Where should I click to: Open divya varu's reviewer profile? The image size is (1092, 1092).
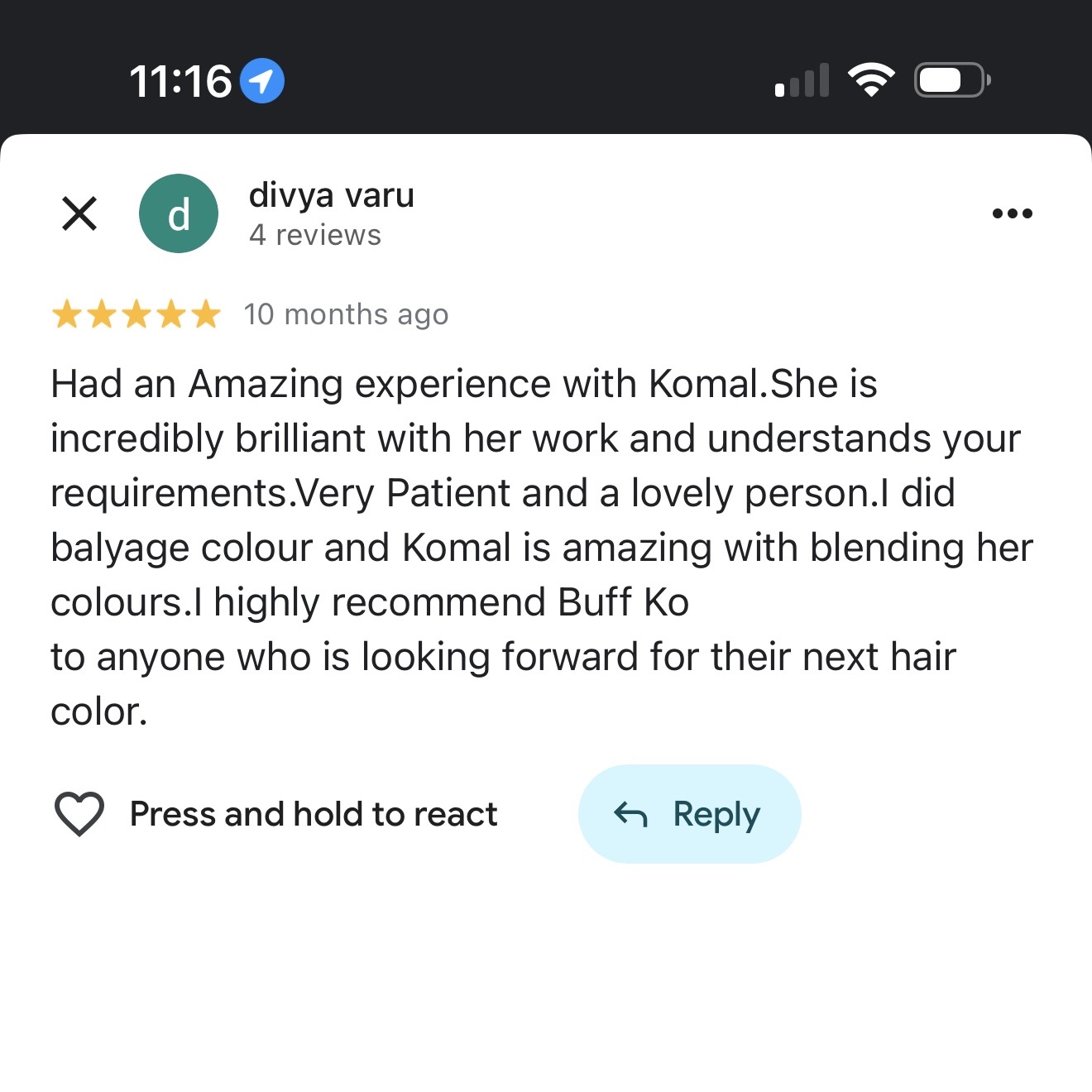(x=331, y=197)
